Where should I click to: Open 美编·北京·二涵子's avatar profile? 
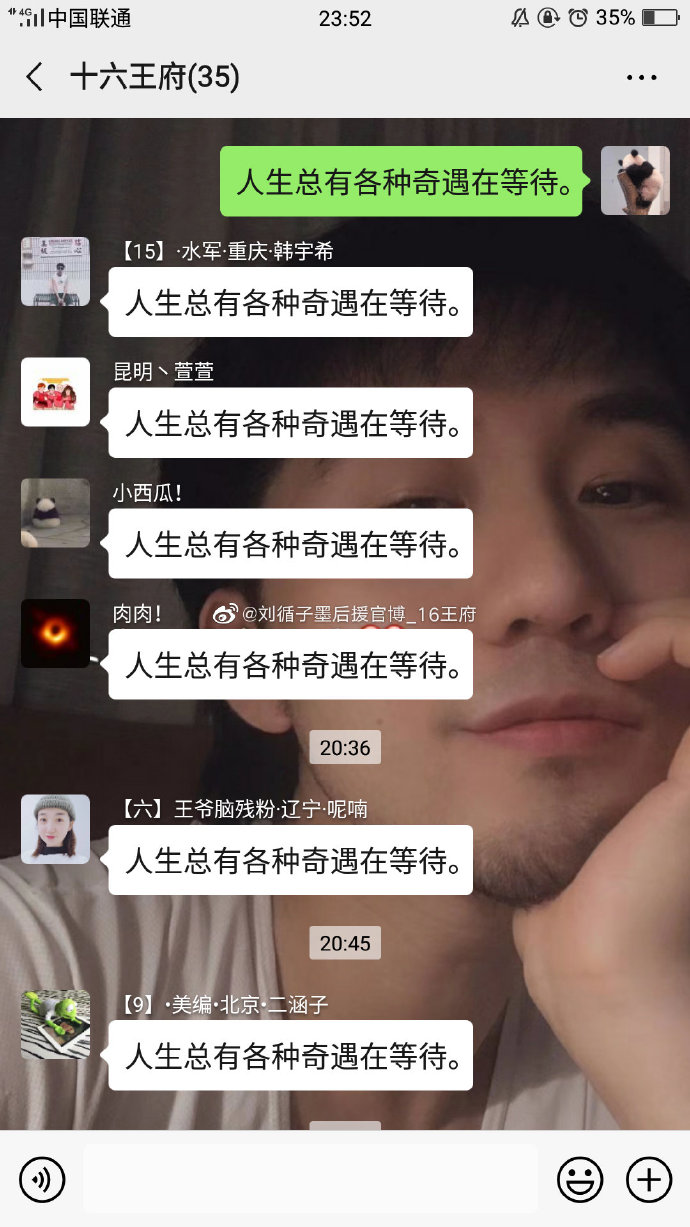coord(56,1025)
